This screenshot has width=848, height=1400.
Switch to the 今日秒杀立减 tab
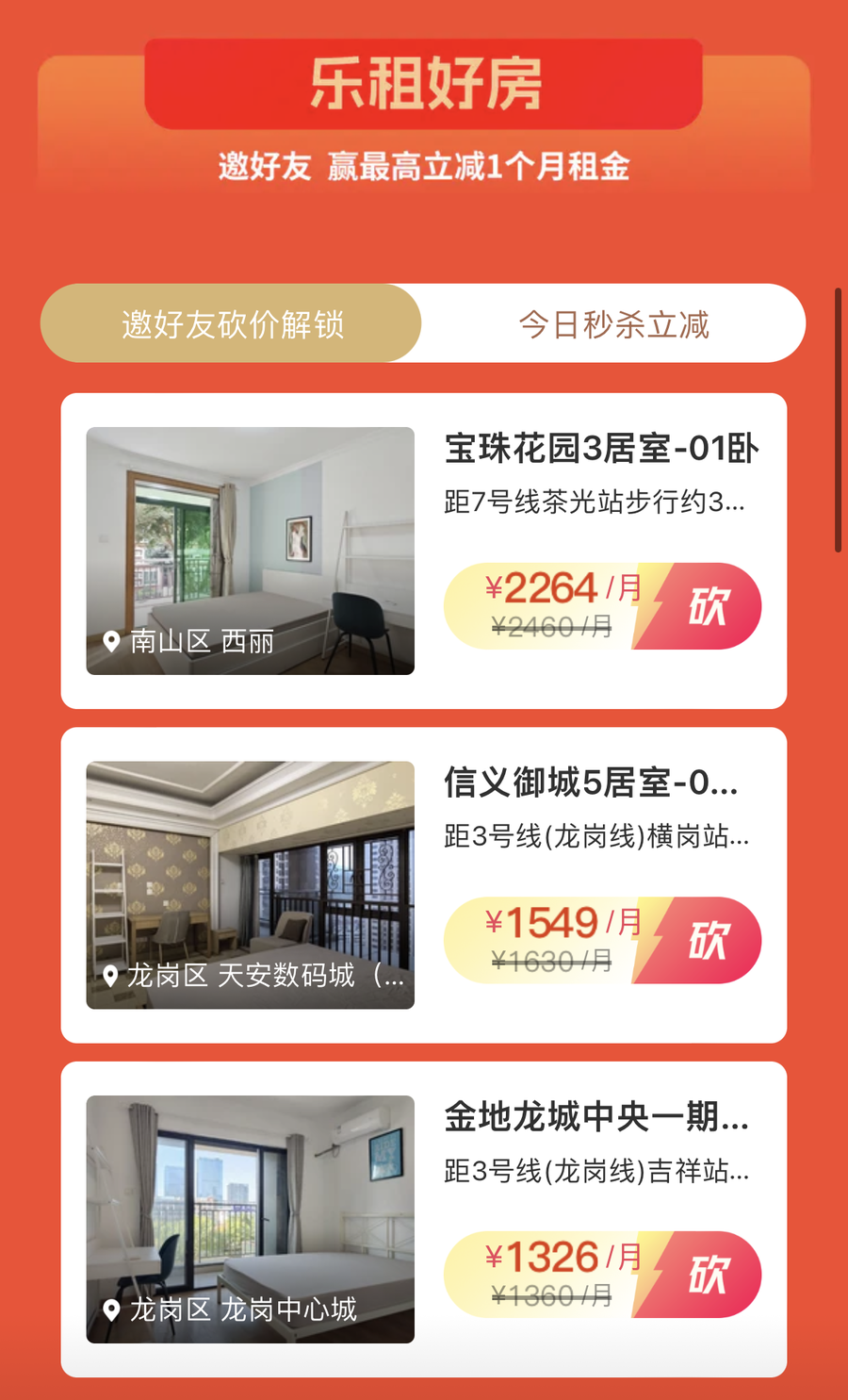[x=613, y=324]
